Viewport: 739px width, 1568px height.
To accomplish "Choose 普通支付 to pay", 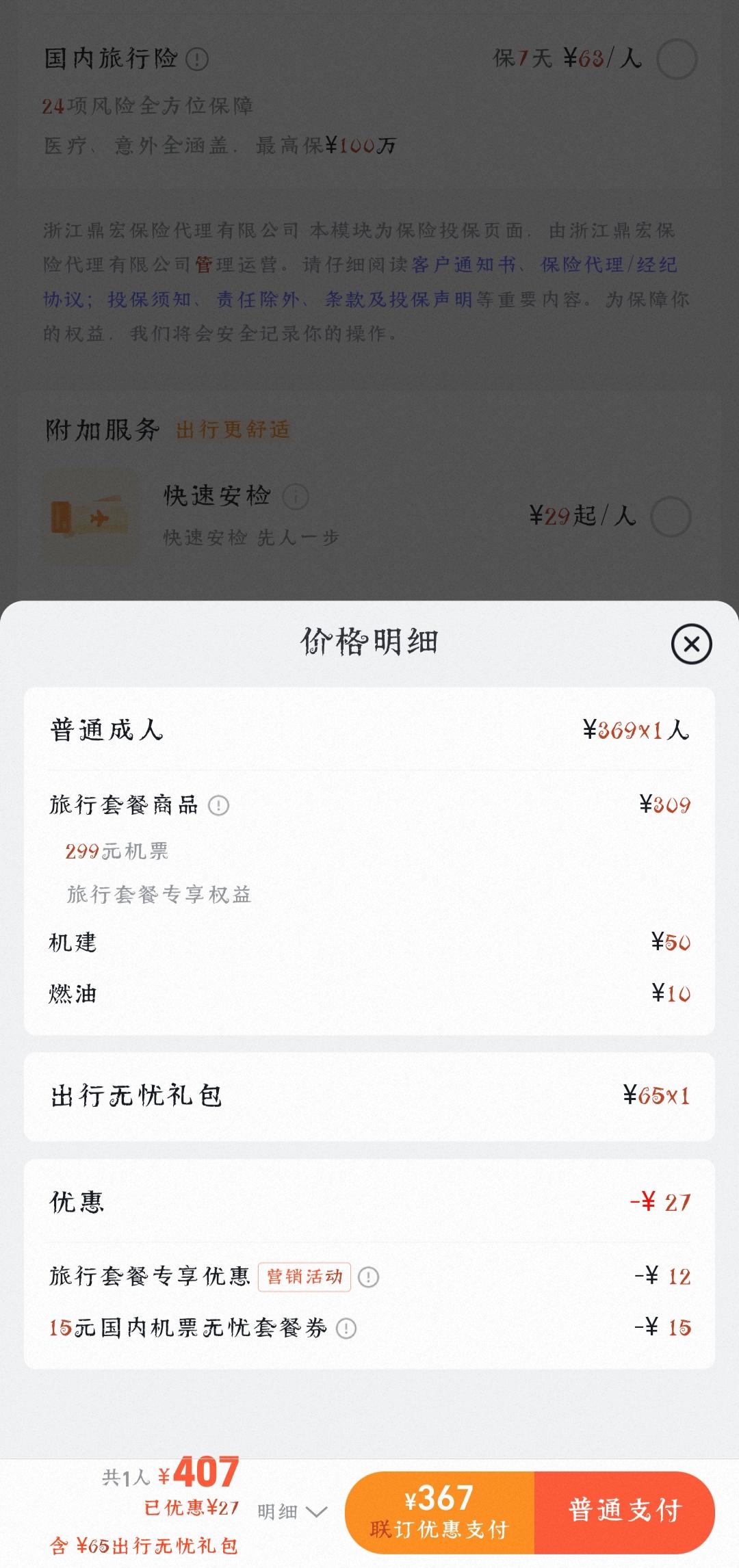I will coord(624,1513).
